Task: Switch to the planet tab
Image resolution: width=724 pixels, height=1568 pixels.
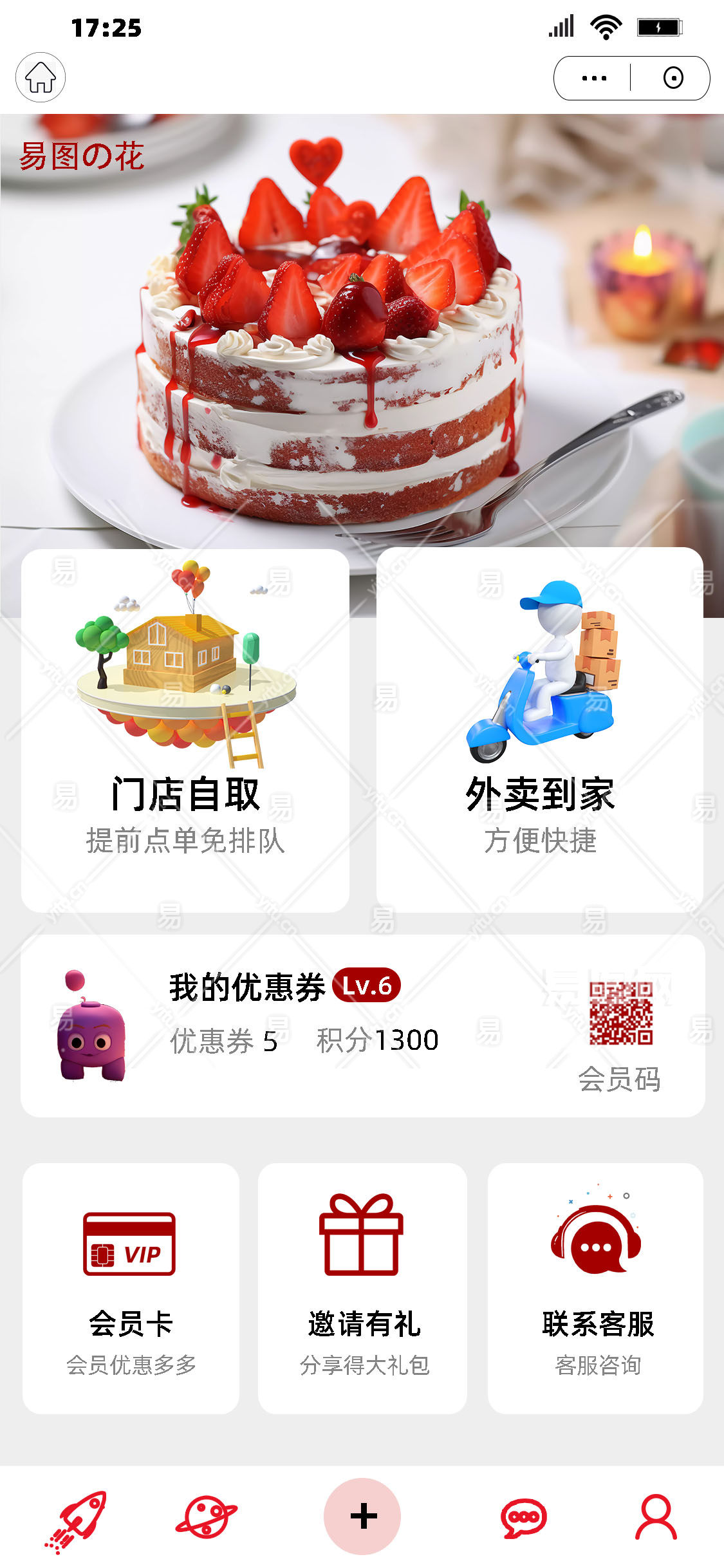Action: [207, 1517]
